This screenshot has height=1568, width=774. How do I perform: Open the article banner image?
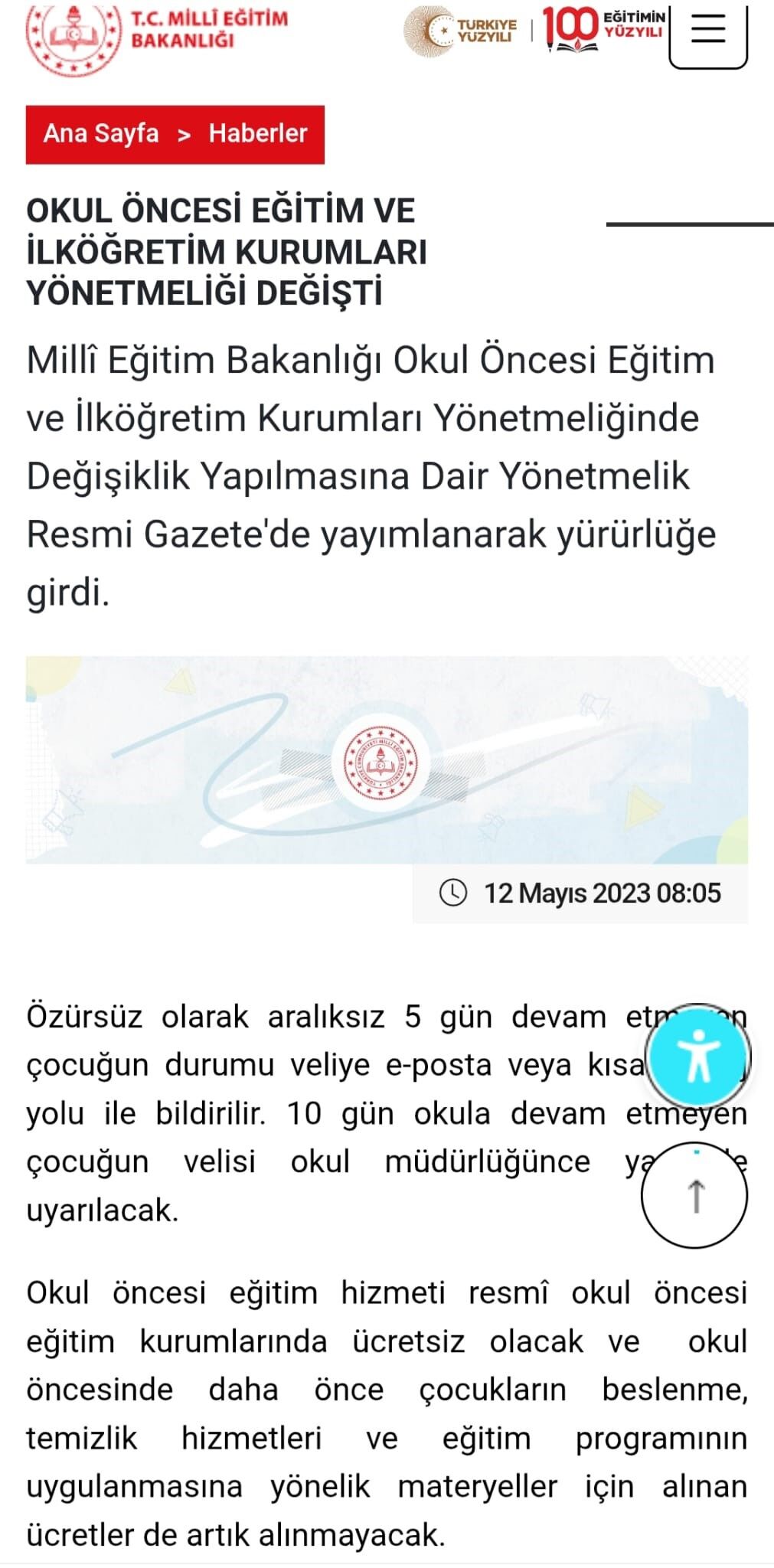[387, 760]
